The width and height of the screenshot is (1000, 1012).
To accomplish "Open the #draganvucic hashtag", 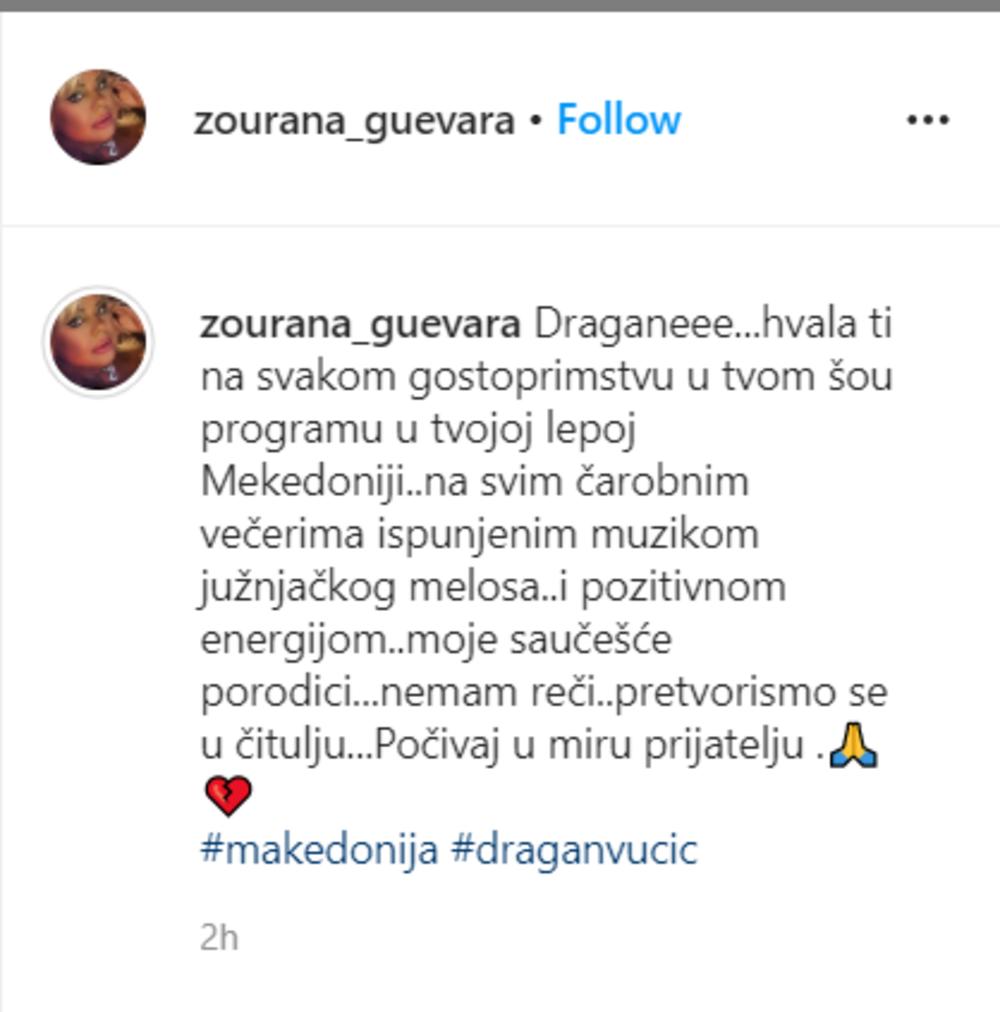I will point(574,850).
